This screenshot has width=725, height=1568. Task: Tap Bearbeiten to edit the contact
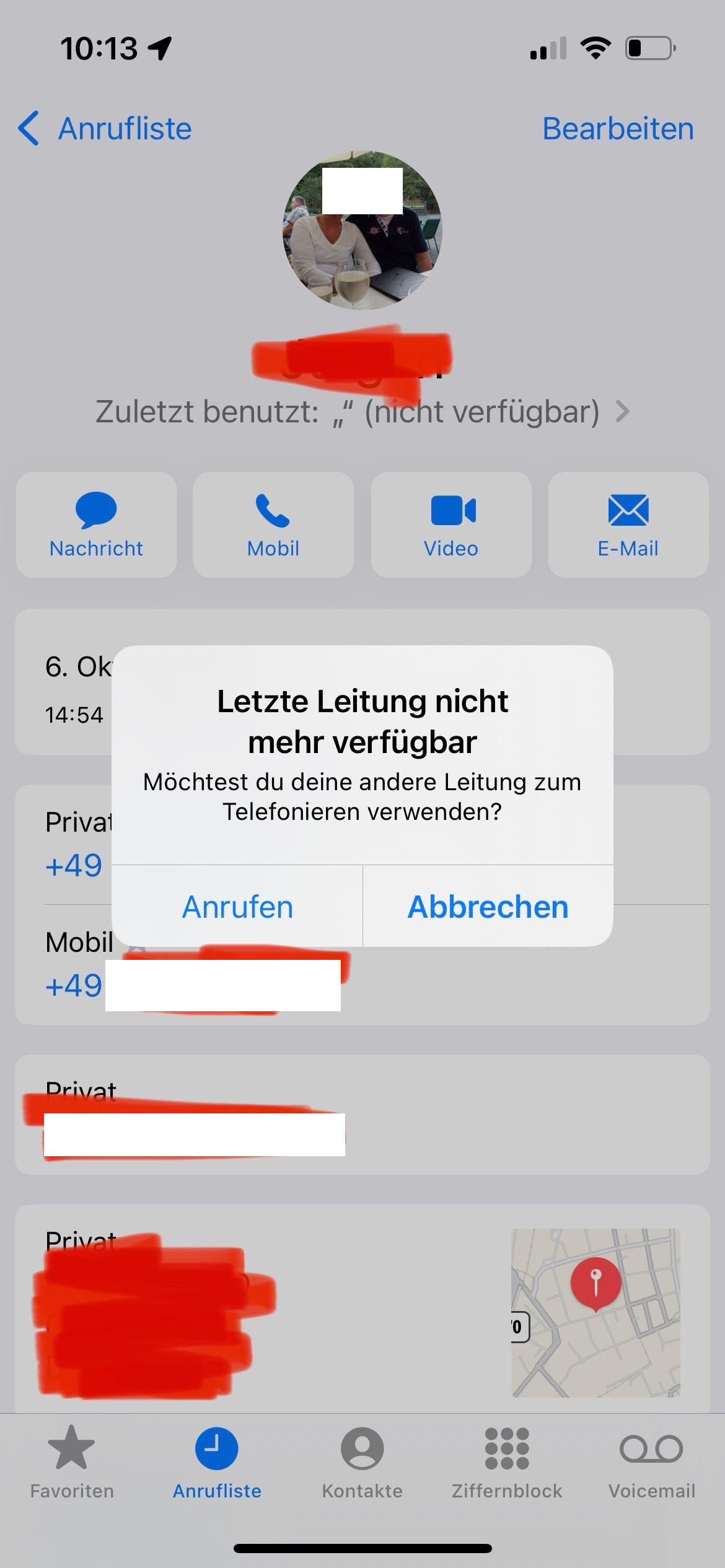(618, 129)
